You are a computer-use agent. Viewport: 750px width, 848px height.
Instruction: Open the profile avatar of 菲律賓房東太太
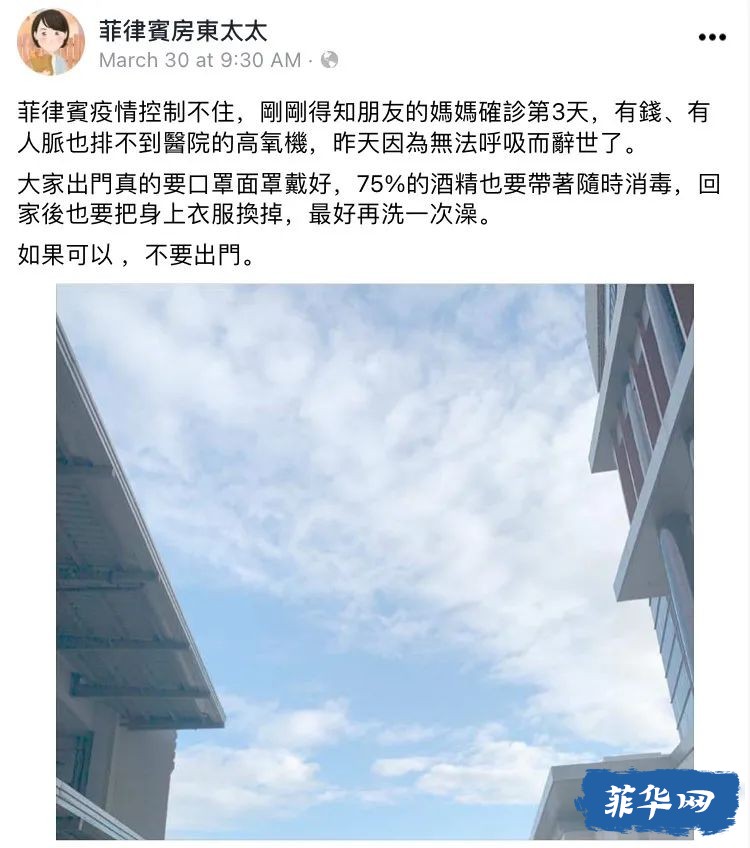tap(51, 43)
